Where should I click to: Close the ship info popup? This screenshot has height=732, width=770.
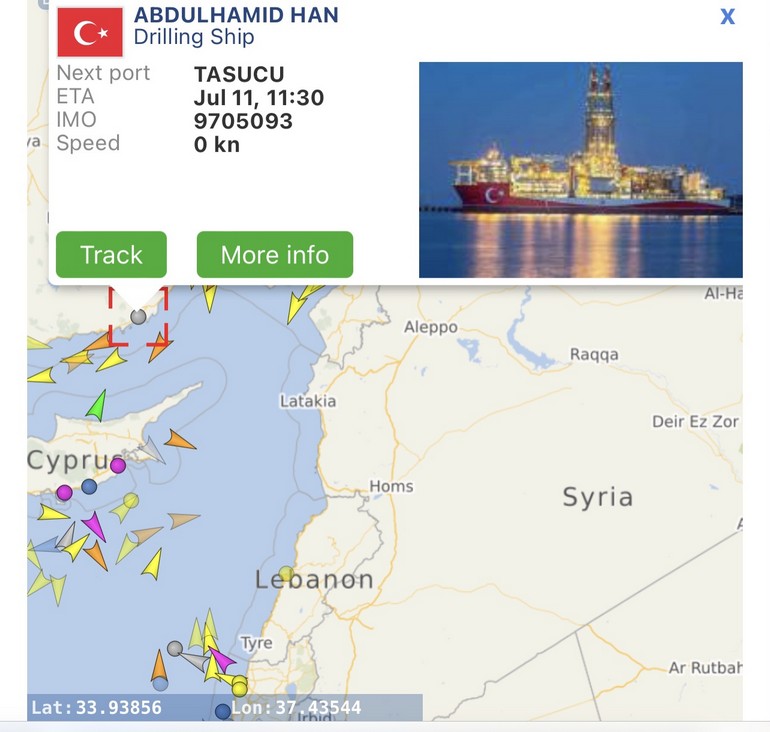(727, 17)
